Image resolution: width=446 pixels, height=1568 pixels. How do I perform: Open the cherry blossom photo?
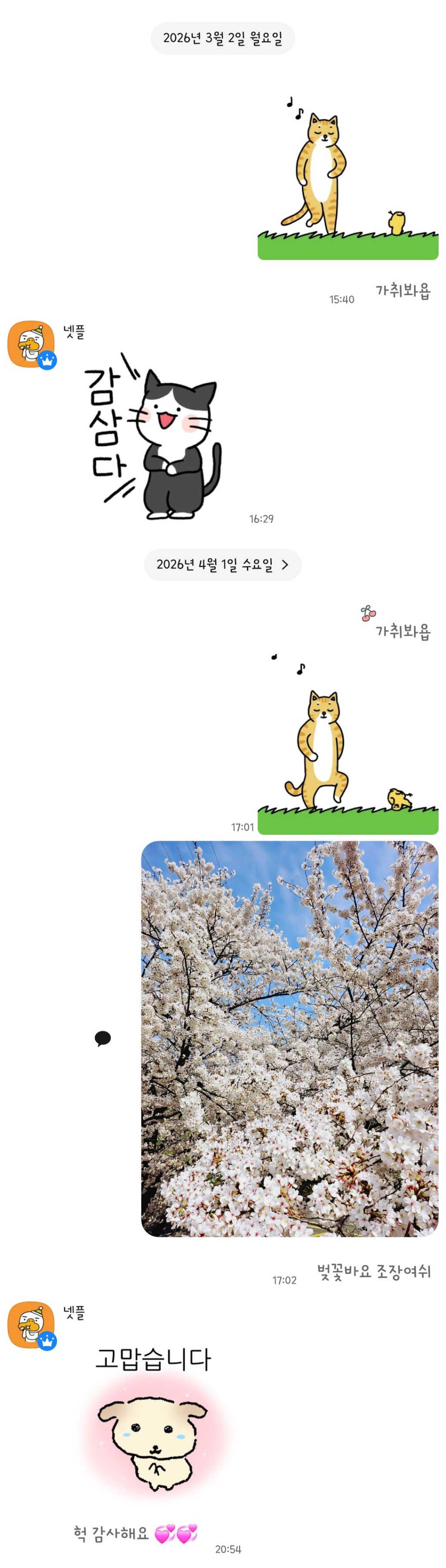click(x=289, y=1038)
